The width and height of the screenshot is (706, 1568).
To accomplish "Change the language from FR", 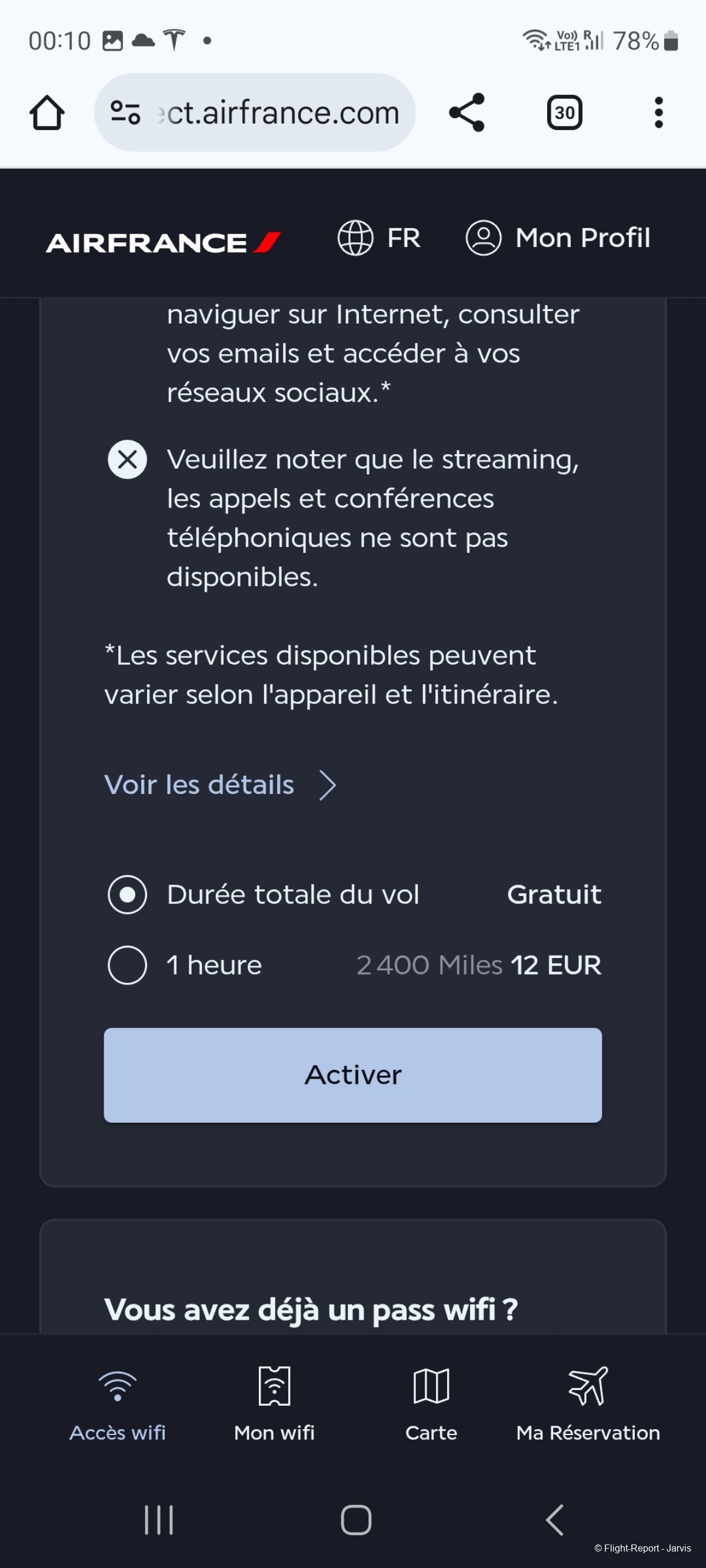I will point(379,238).
